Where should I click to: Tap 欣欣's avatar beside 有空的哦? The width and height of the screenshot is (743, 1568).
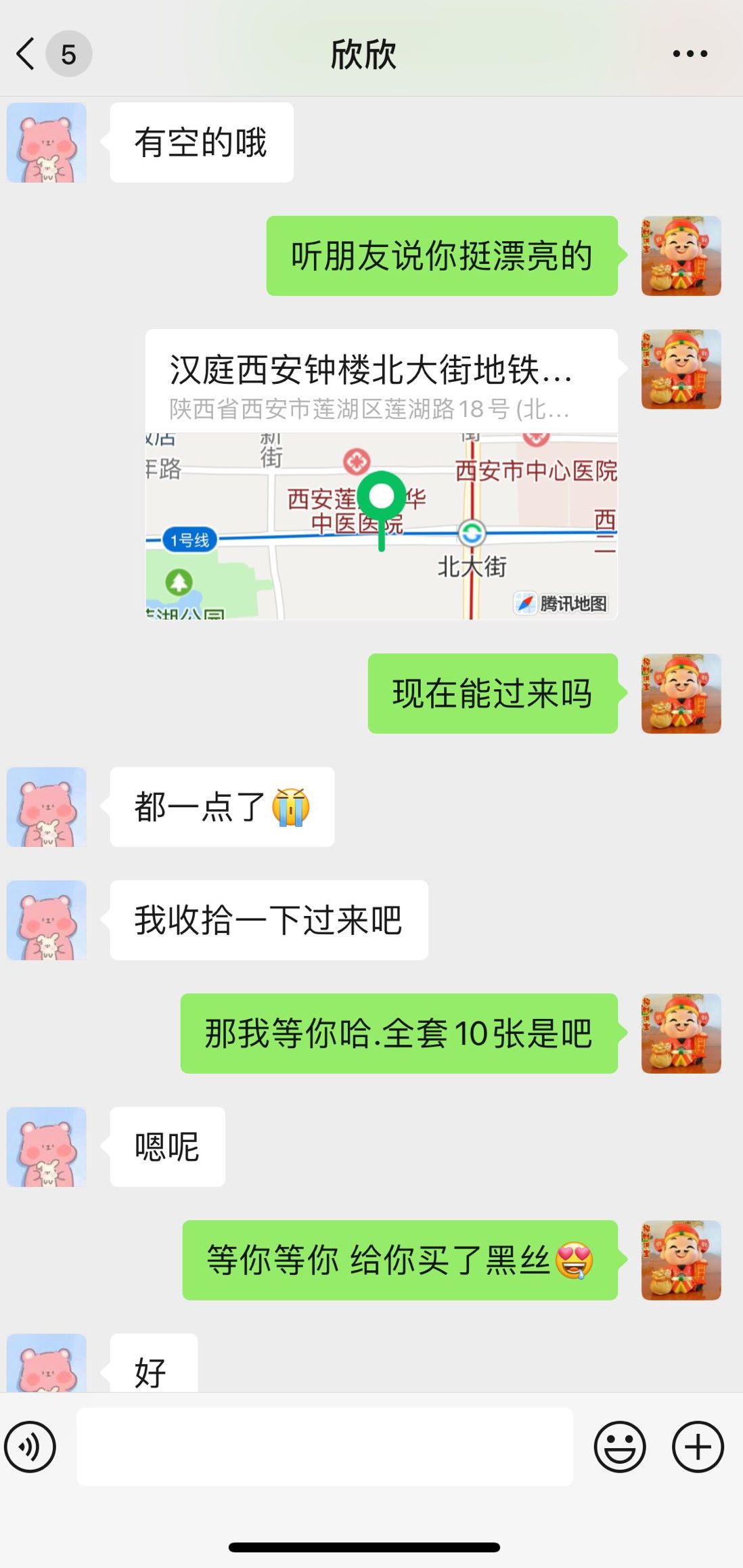(x=47, y=143)
